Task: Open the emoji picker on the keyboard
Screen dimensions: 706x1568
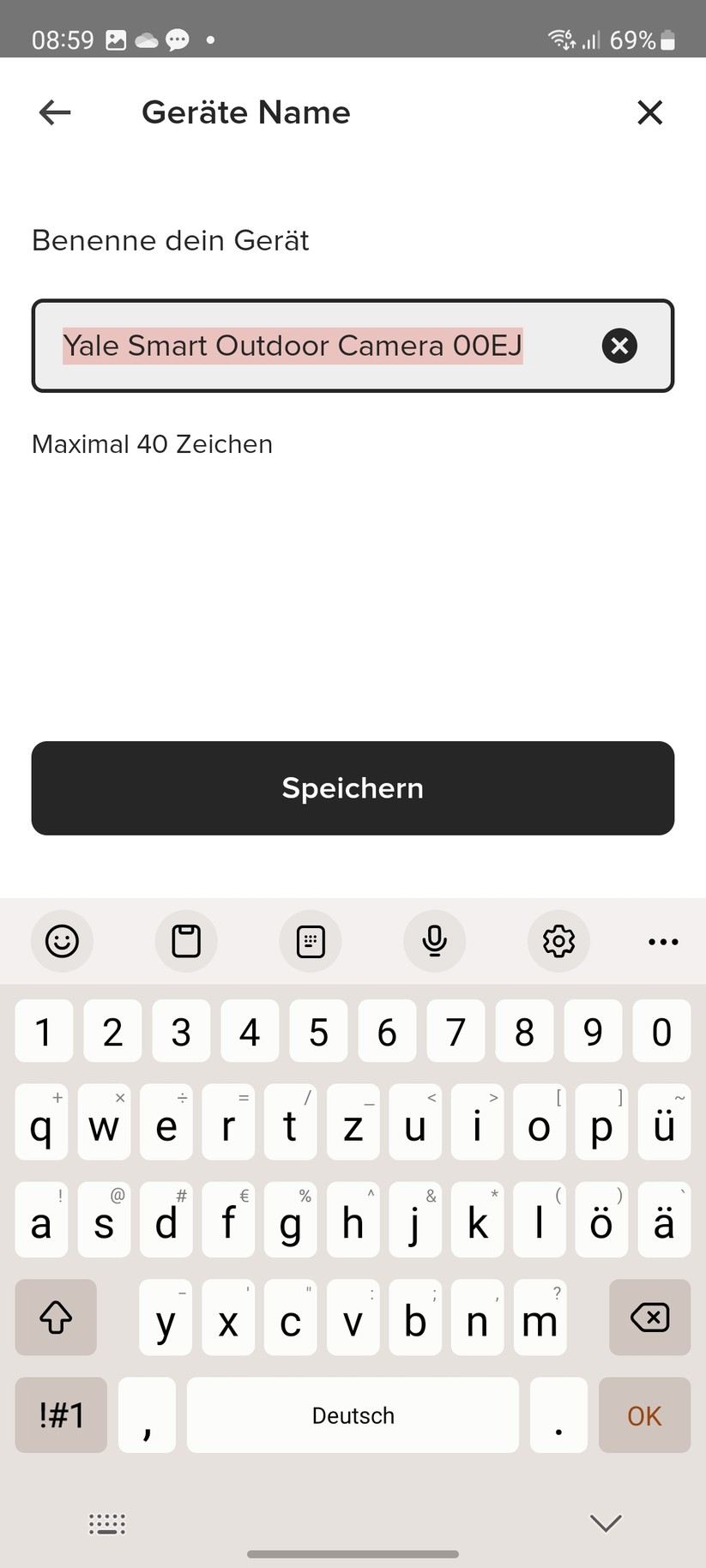Action: pos(62,941)
